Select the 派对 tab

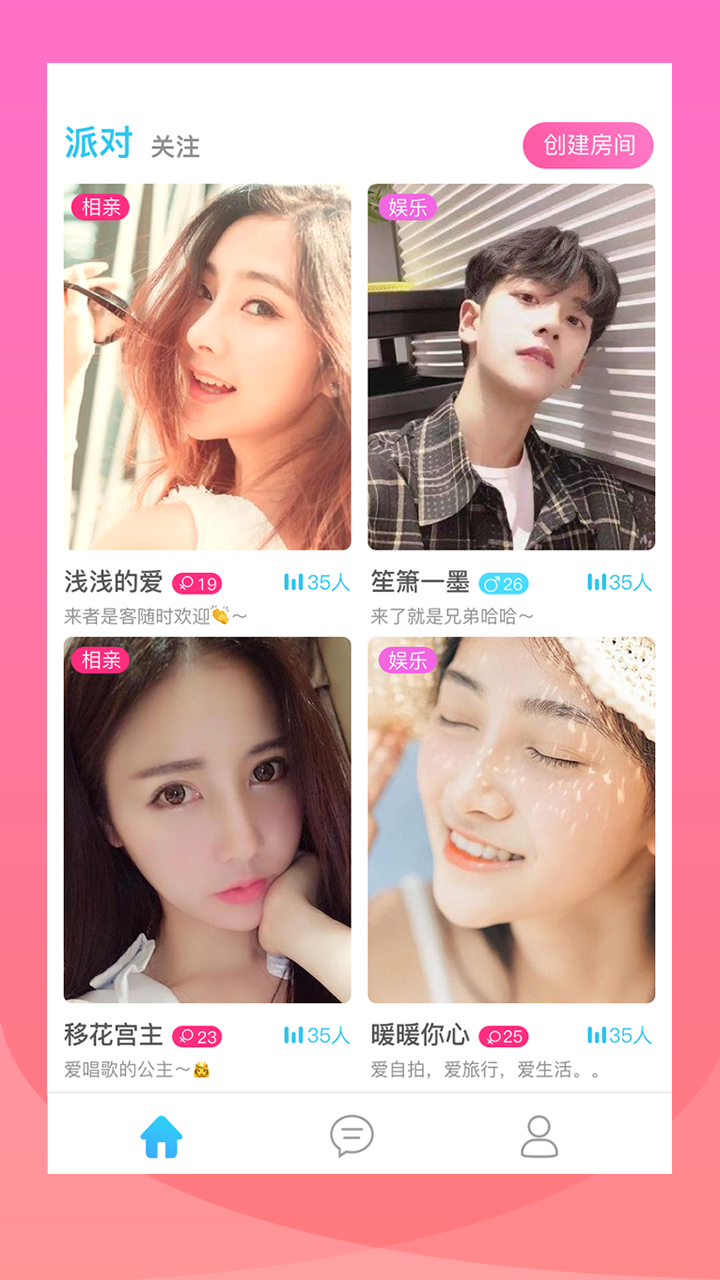[98, 143]
